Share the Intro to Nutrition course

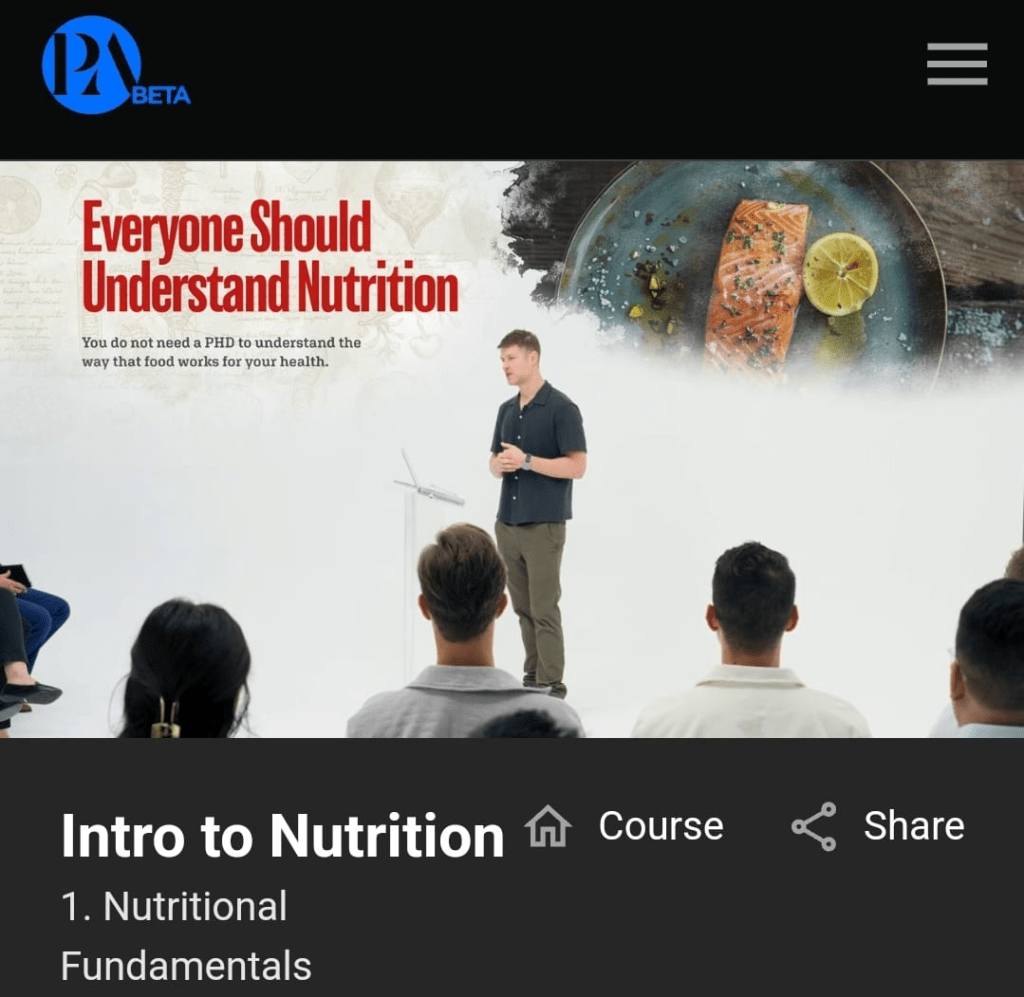(x=878, y=827)
